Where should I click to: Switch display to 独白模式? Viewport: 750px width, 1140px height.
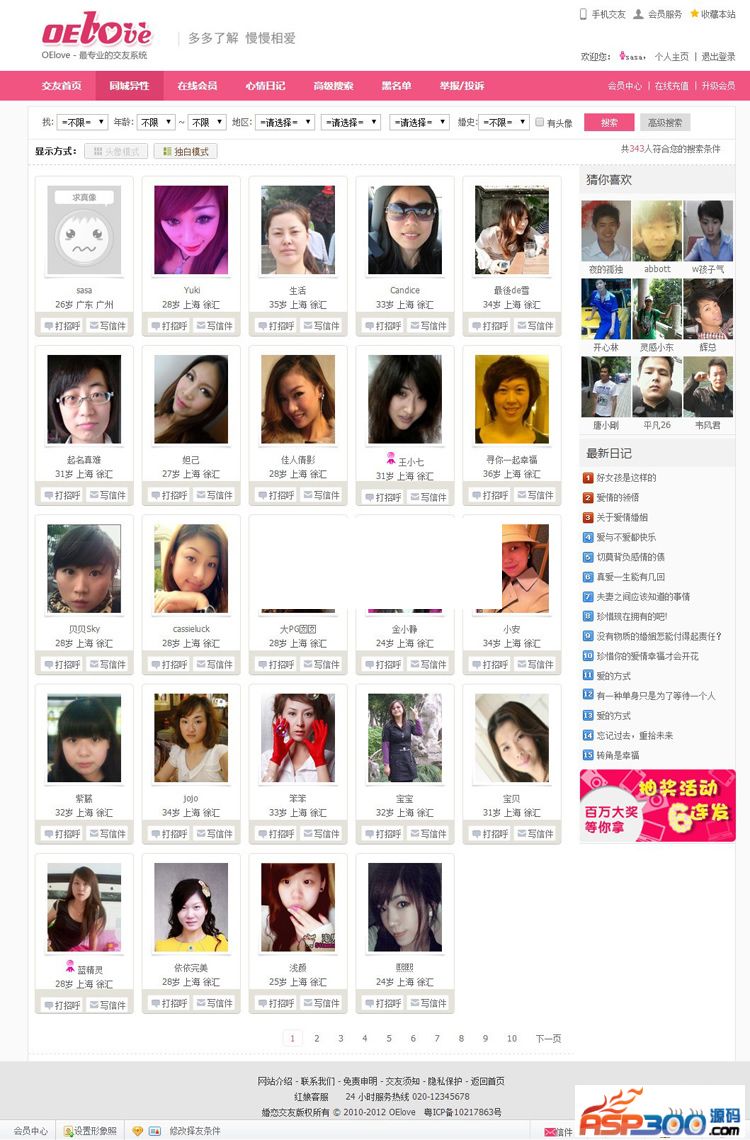[x=186, y=152]
